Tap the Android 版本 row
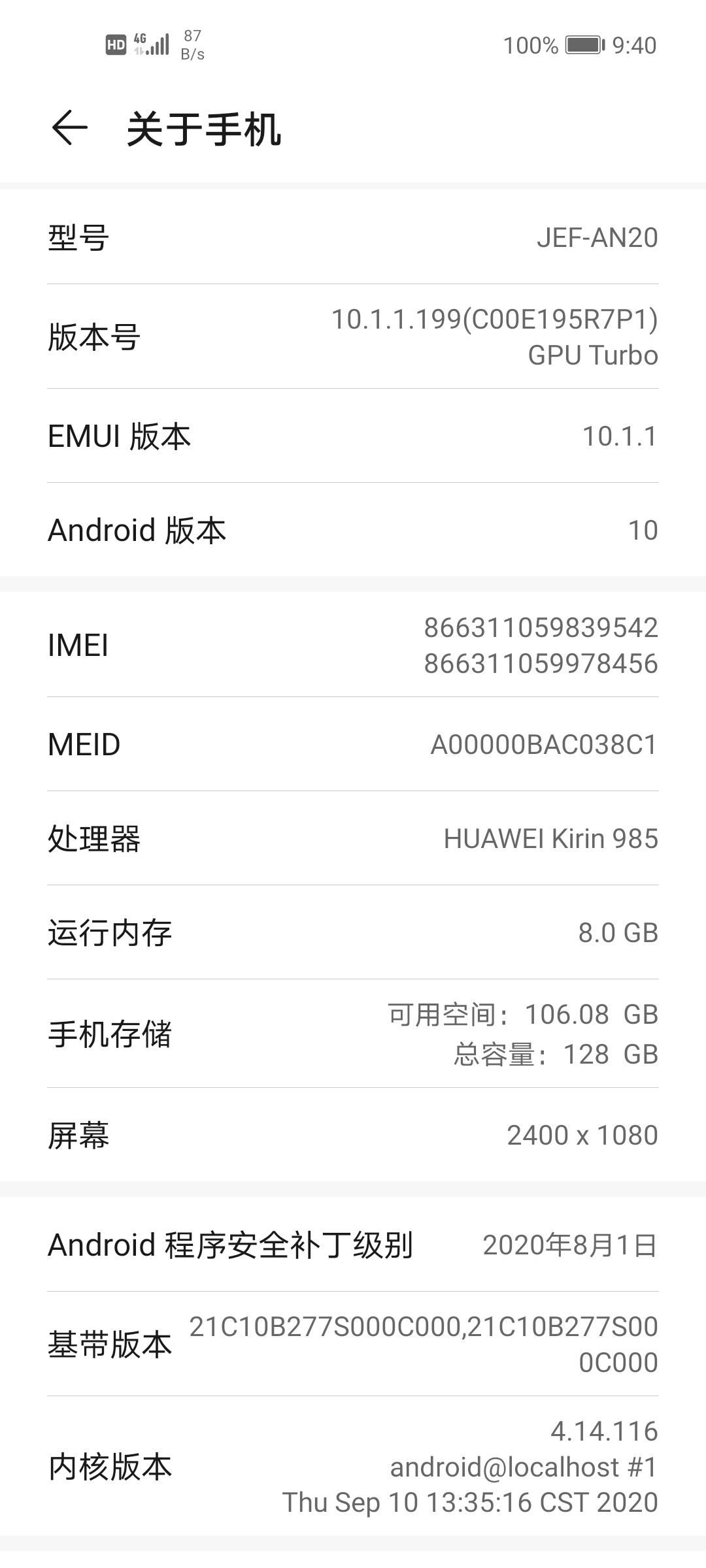Screen dimensions: 706x1568 [353, 530]
